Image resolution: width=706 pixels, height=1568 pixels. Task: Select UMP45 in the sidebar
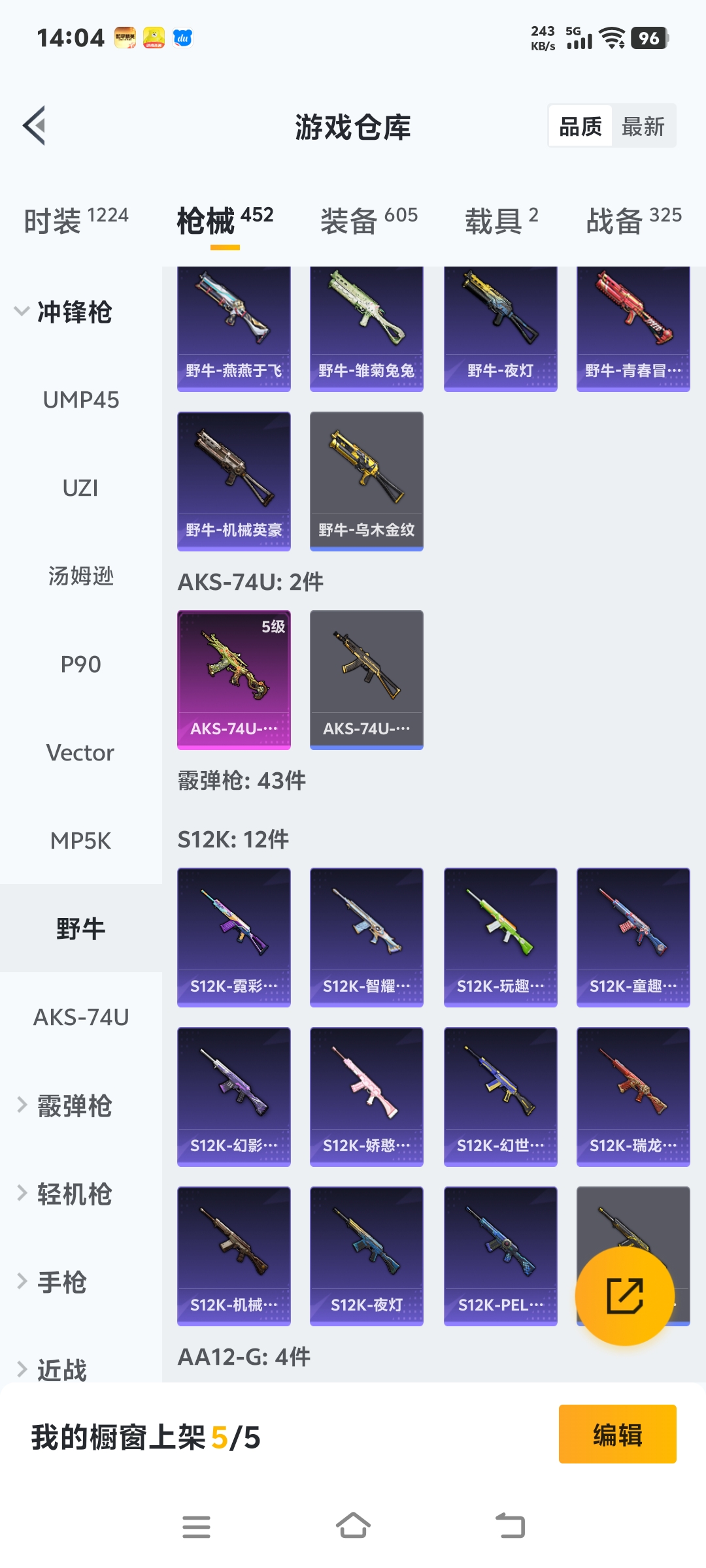81,400
